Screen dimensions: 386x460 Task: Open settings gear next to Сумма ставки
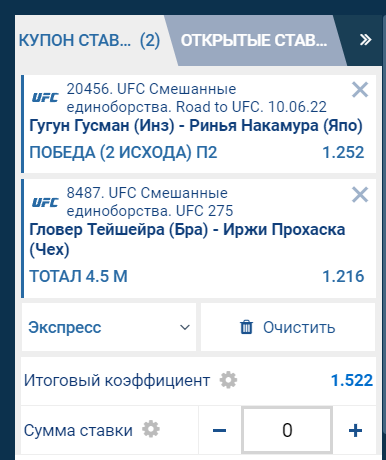151,429
